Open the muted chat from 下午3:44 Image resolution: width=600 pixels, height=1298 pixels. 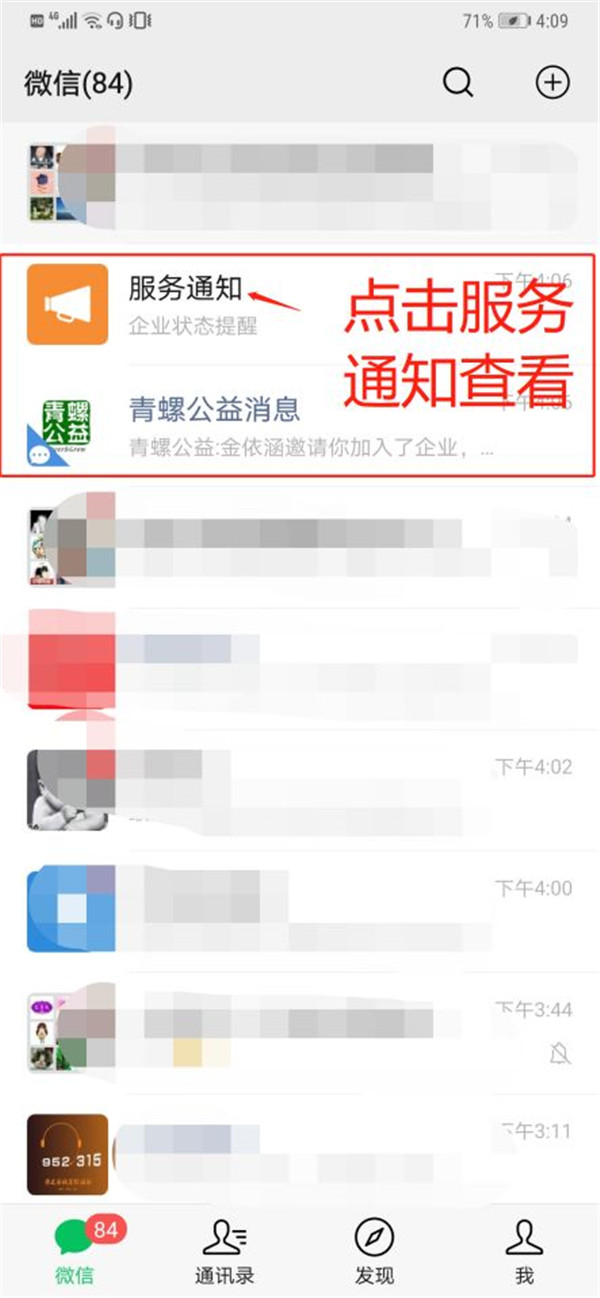[300, 1032]
